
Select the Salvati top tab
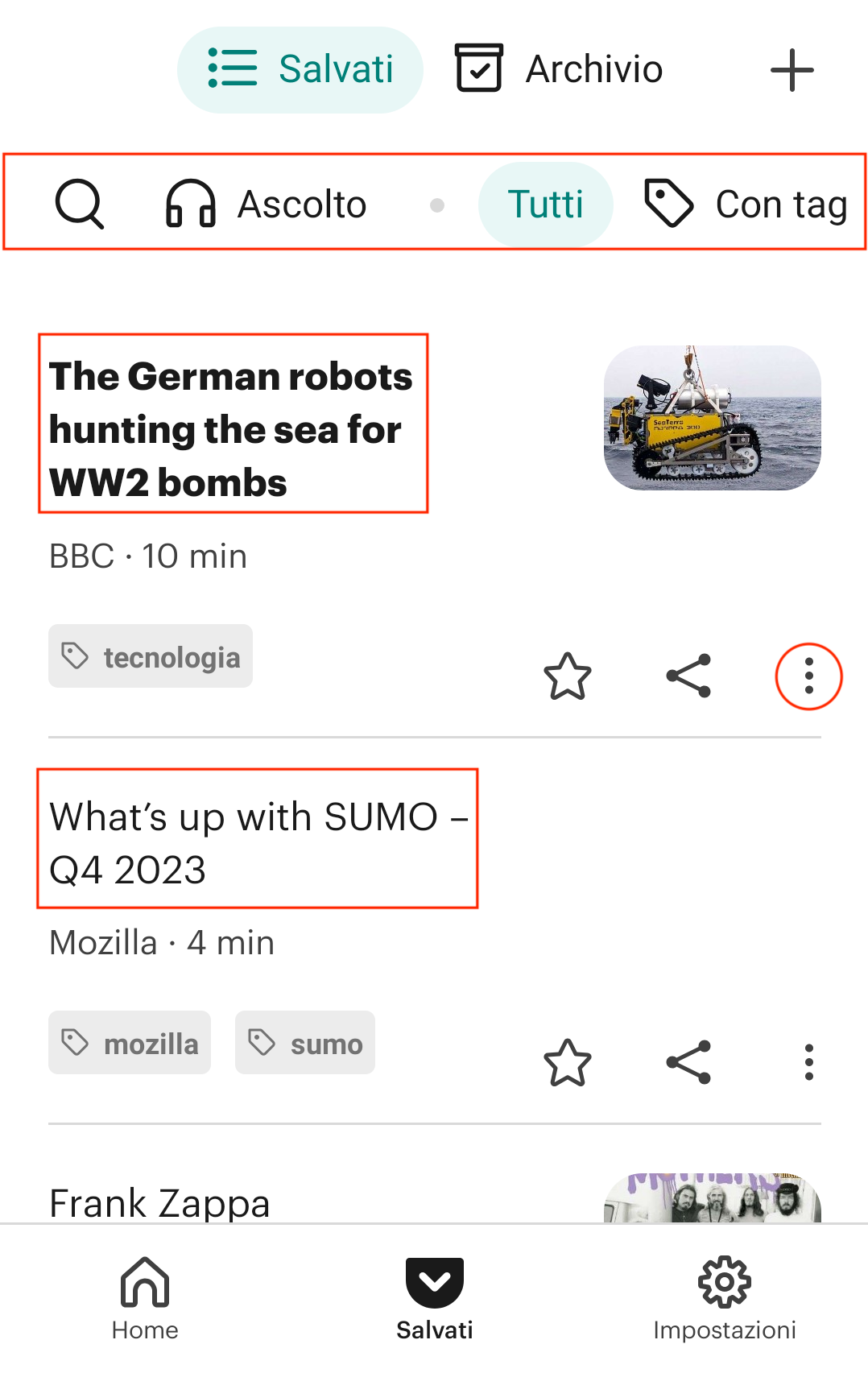(300, 69)
